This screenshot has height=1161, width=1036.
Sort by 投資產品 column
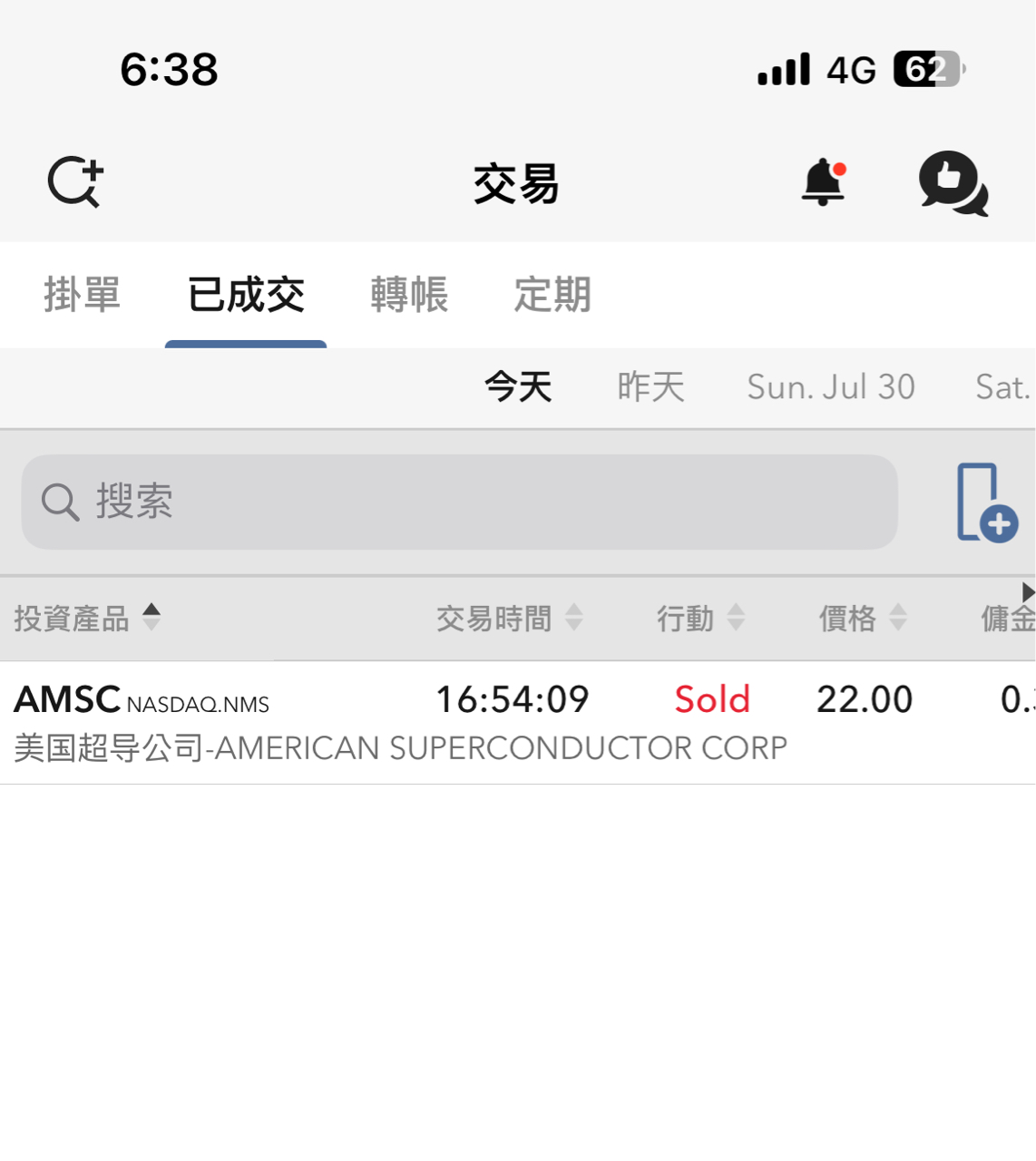(87, 619)
